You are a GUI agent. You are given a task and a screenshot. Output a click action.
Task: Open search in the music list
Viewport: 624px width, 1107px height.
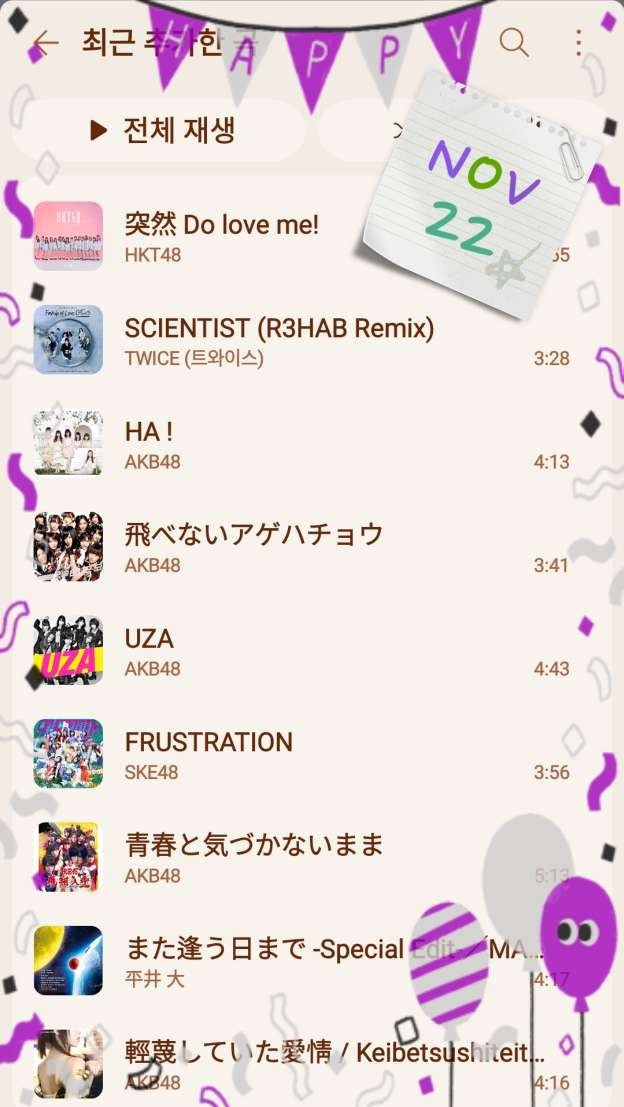coord(513,42)
